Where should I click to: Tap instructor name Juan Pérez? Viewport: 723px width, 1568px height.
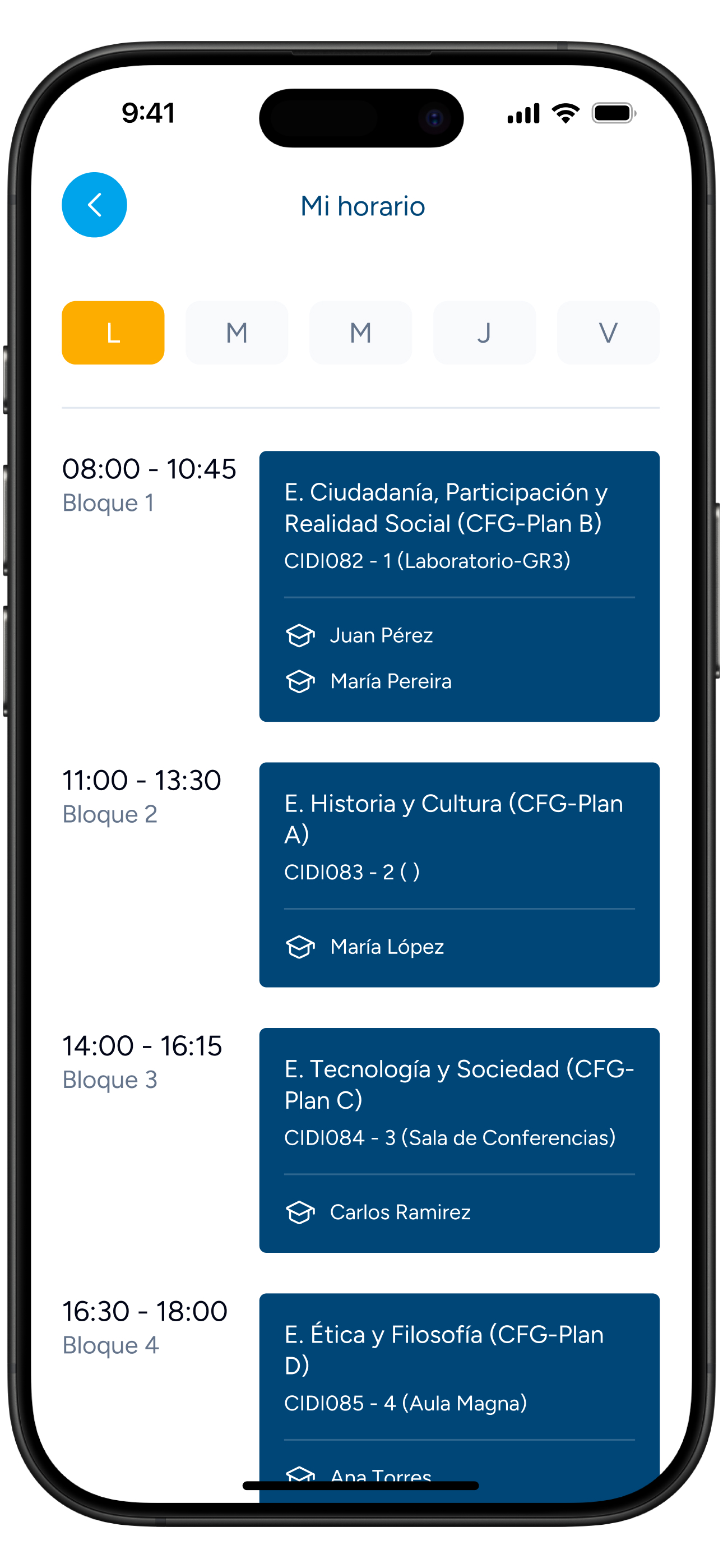click(x=382, y=635)
